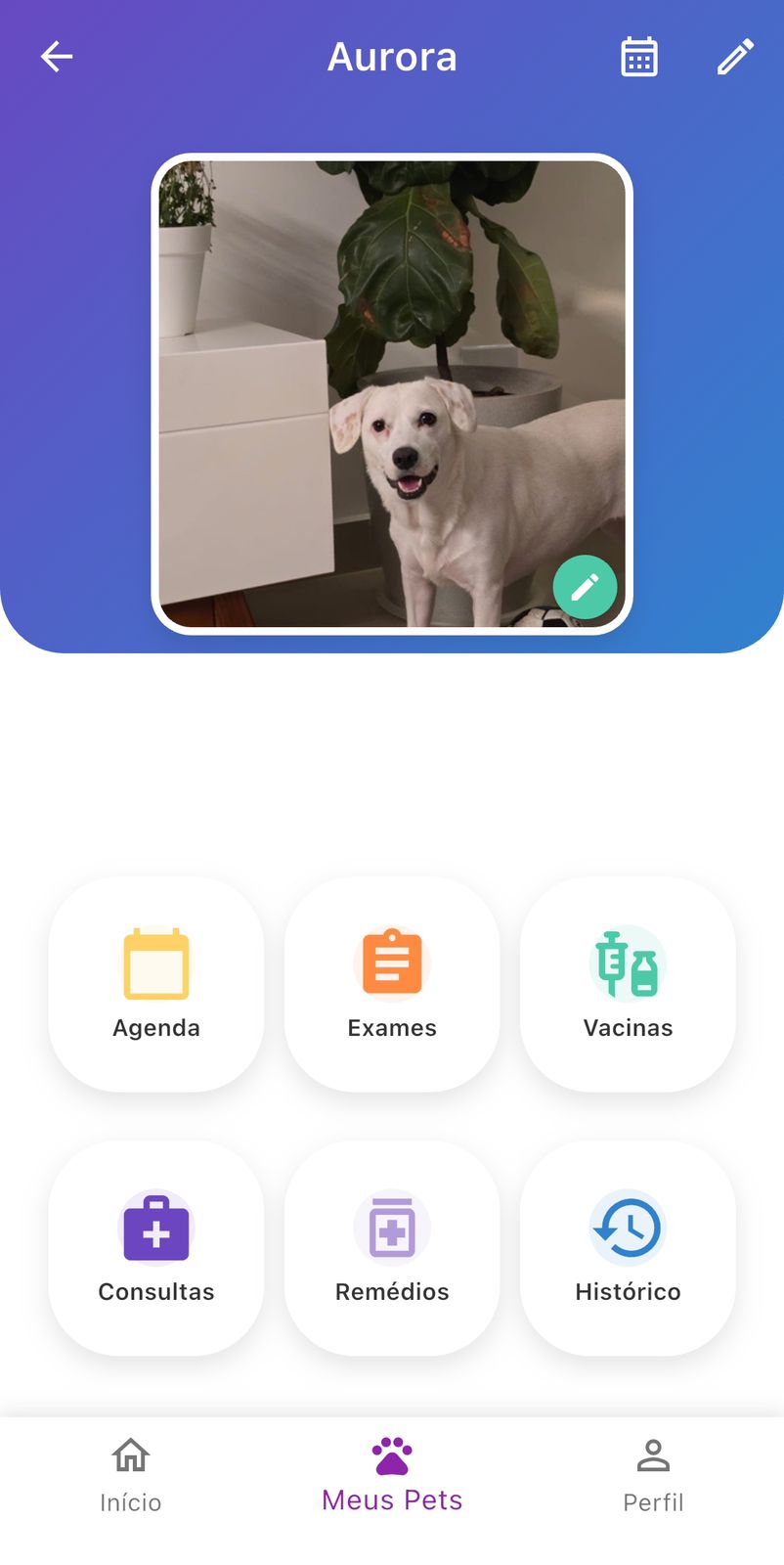Go back using the top arrow
784x1565 pixels.
(57, 57)
